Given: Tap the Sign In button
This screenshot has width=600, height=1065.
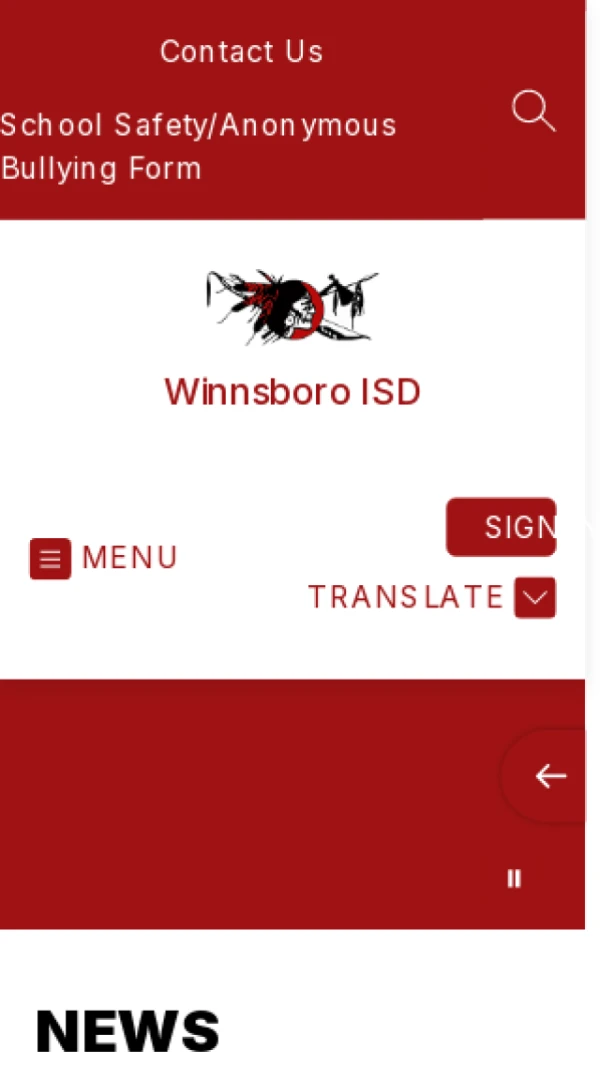Looking at the screenshot, I should (x=502, y=527).
